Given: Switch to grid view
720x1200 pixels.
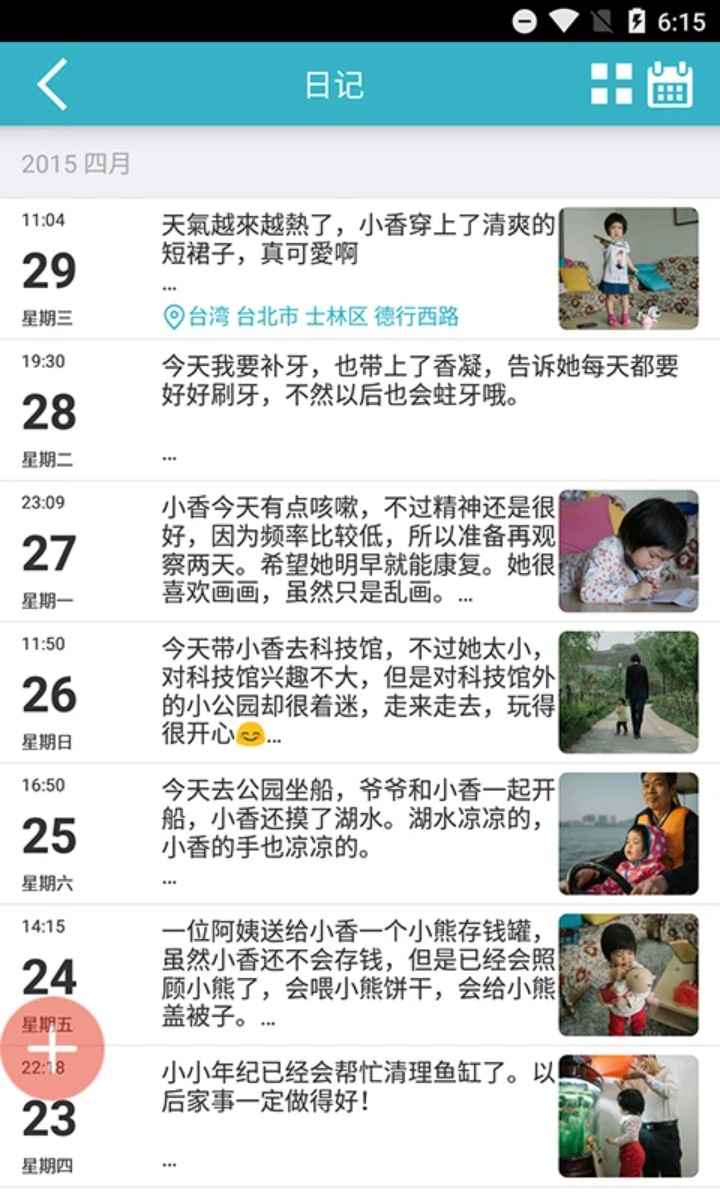Looking at the screenshot, I should coord(611,84).
